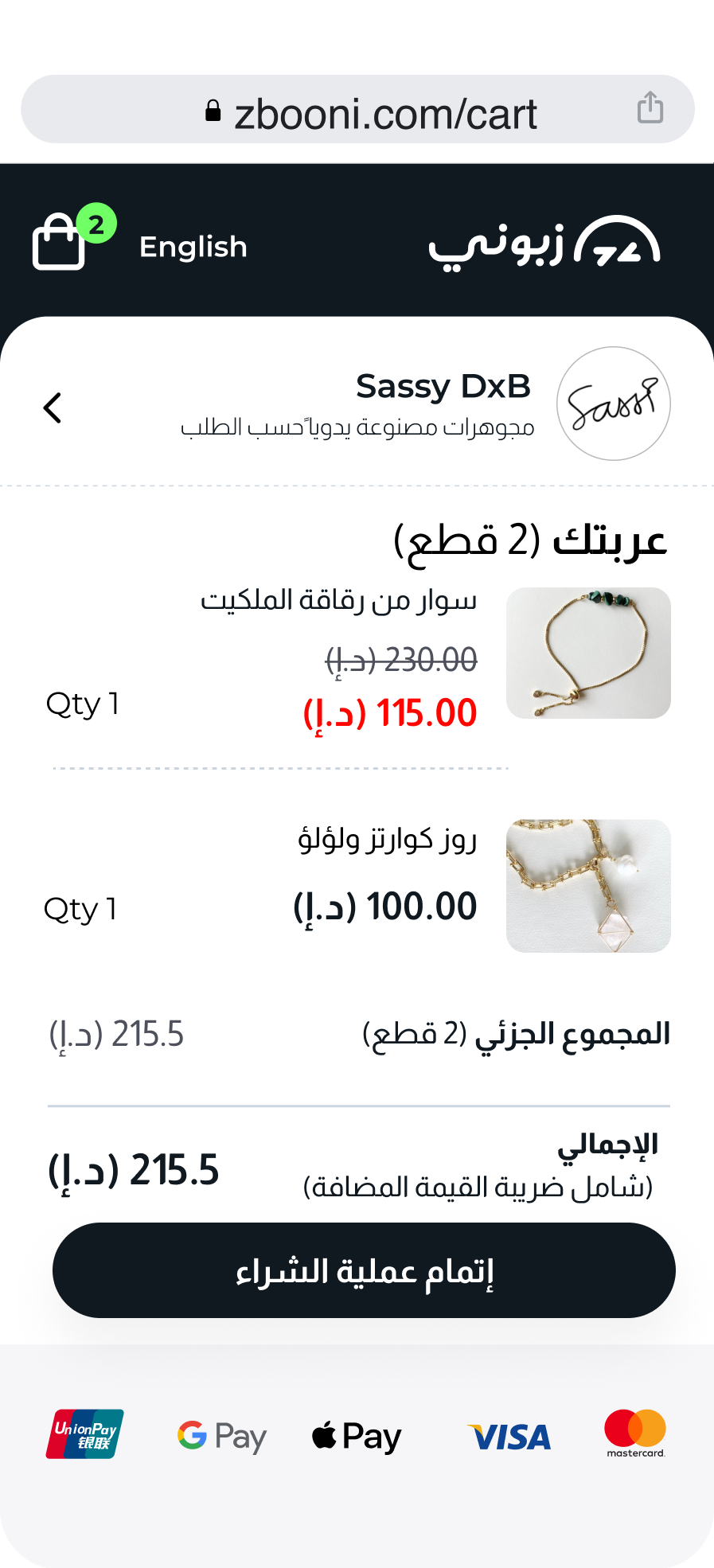The height and width of the screenshot is (1568, 714).
Task: Tap the zbooni.com/cart address bar
Action: click(x=371, y=113)
